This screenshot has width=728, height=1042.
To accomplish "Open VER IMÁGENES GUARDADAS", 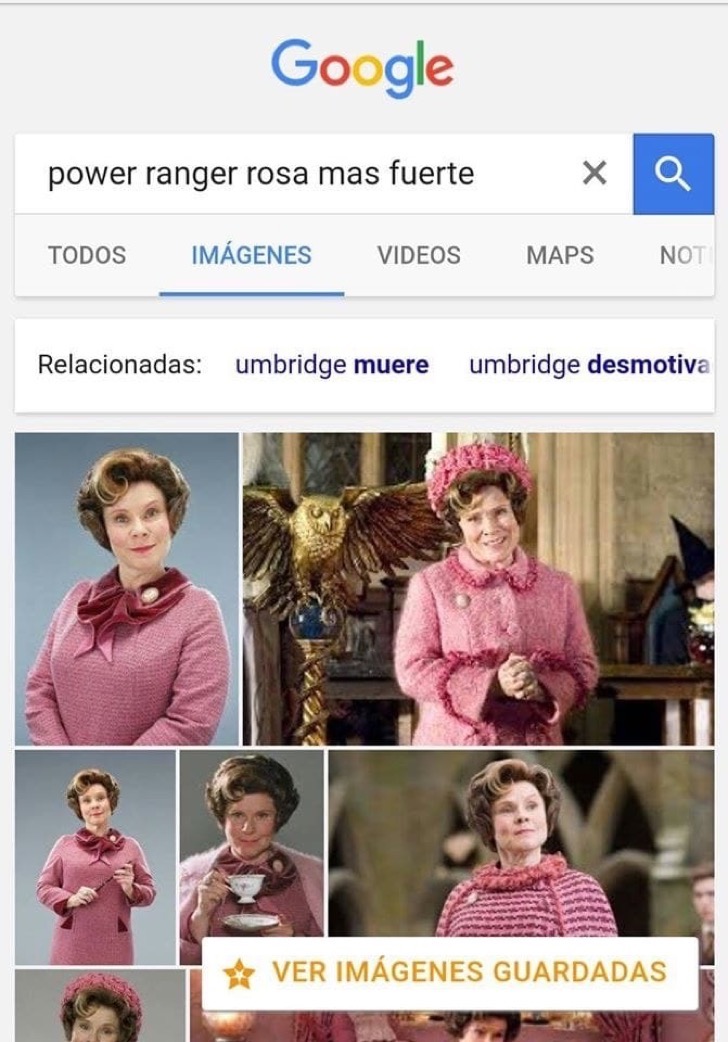I will [x=450, y=971].
